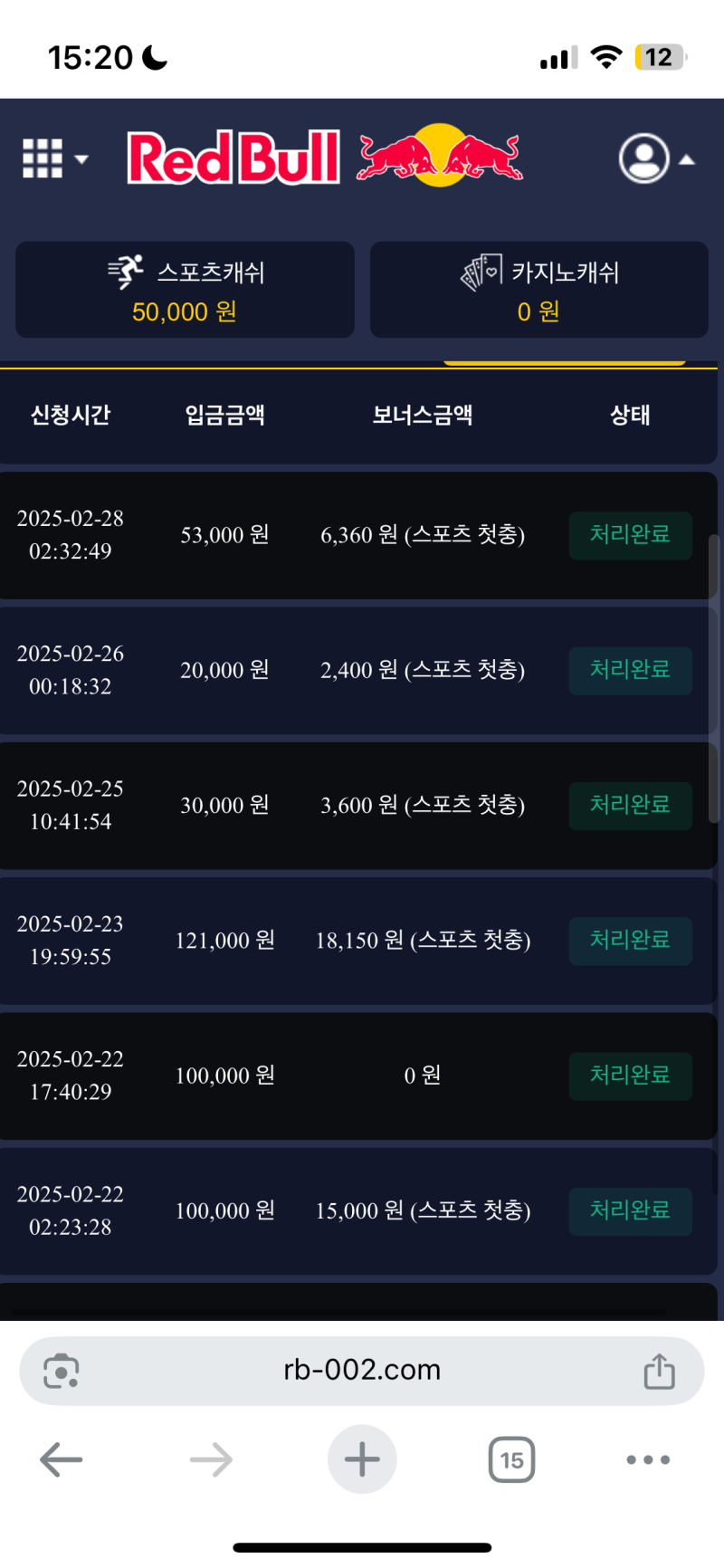This screenshot has width=724, height=1568.
Task: Share this page from the address bar
Action: (659, 1371)
